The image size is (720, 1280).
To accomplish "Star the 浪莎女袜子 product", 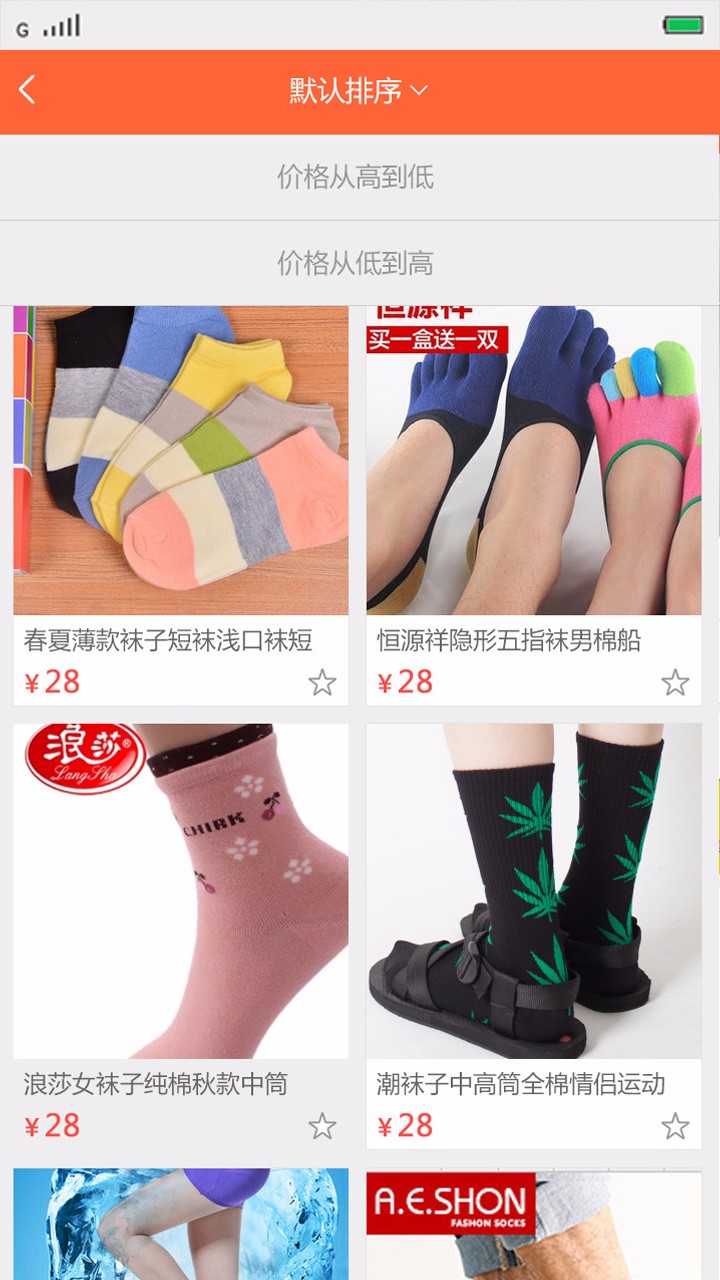I will [322, 1127].
